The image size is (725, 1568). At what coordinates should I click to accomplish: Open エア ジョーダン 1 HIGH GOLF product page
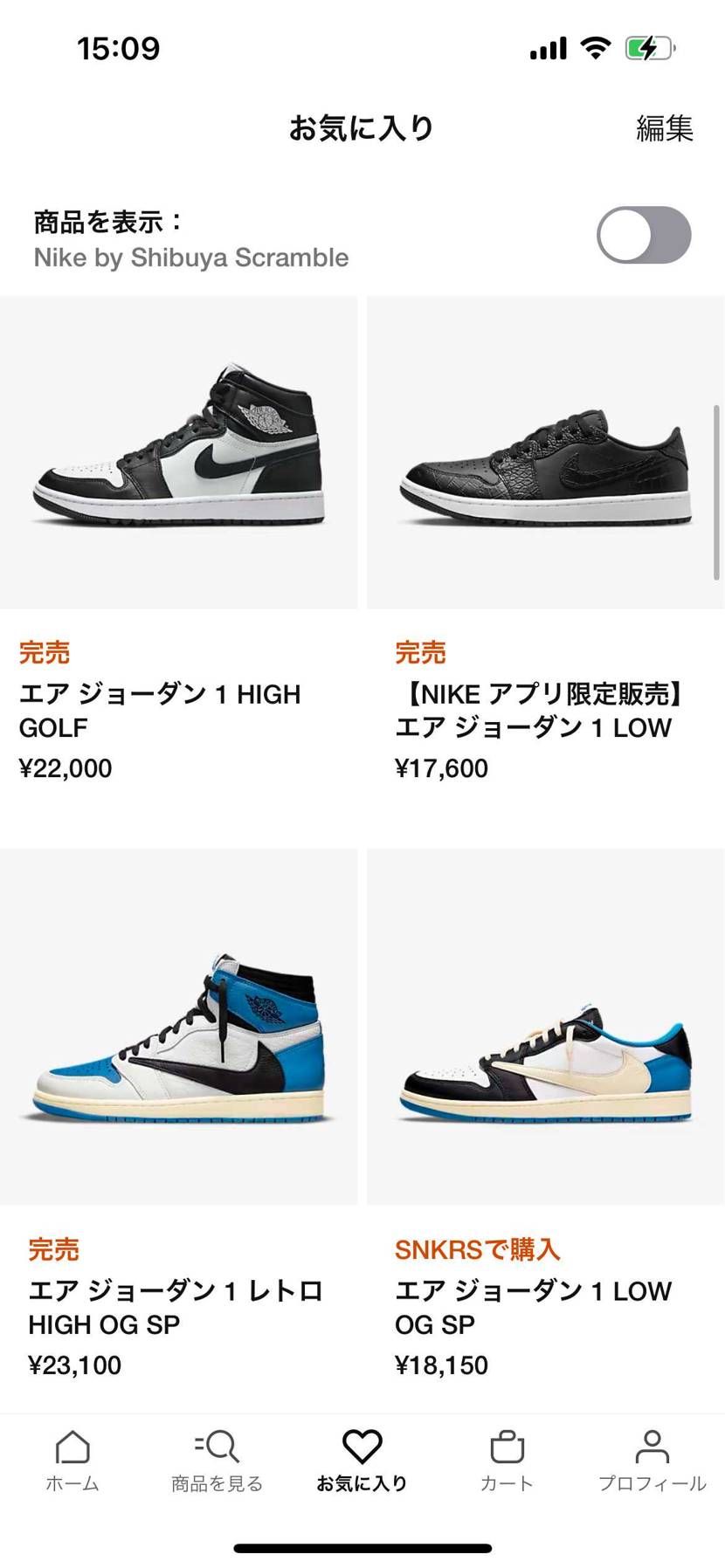[x=162, y=709]
